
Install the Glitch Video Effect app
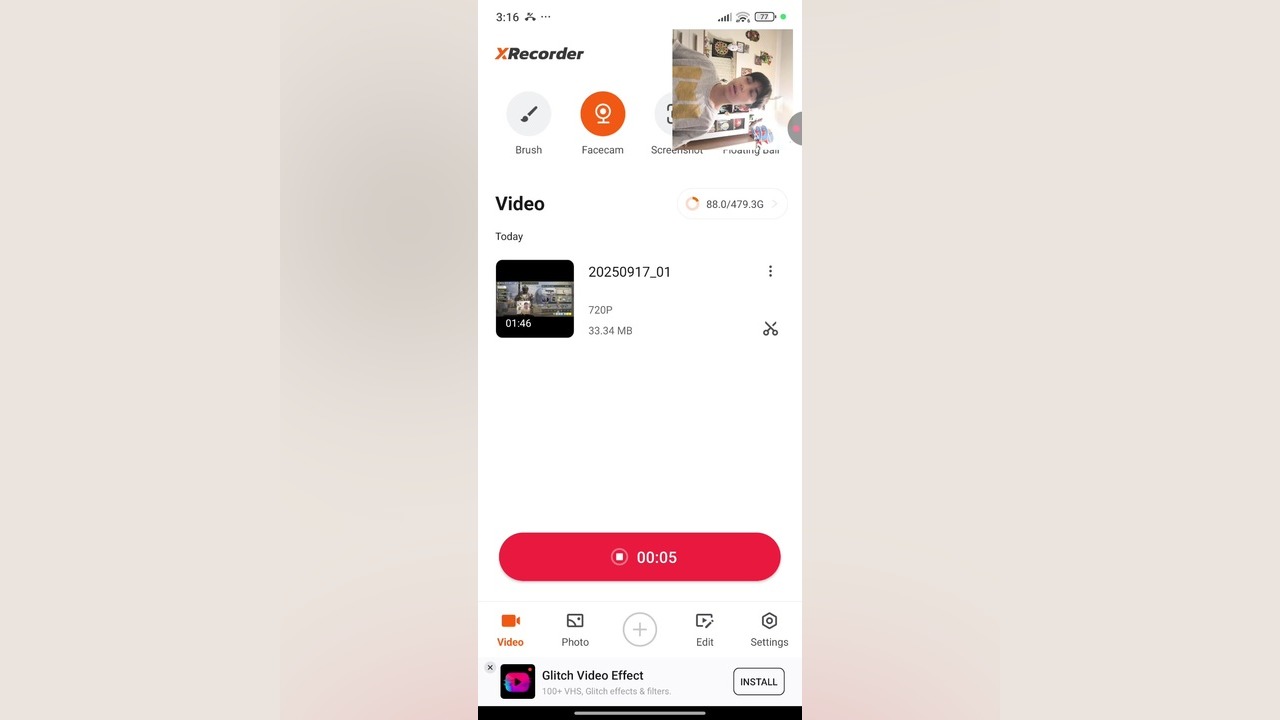click(758, 682)
